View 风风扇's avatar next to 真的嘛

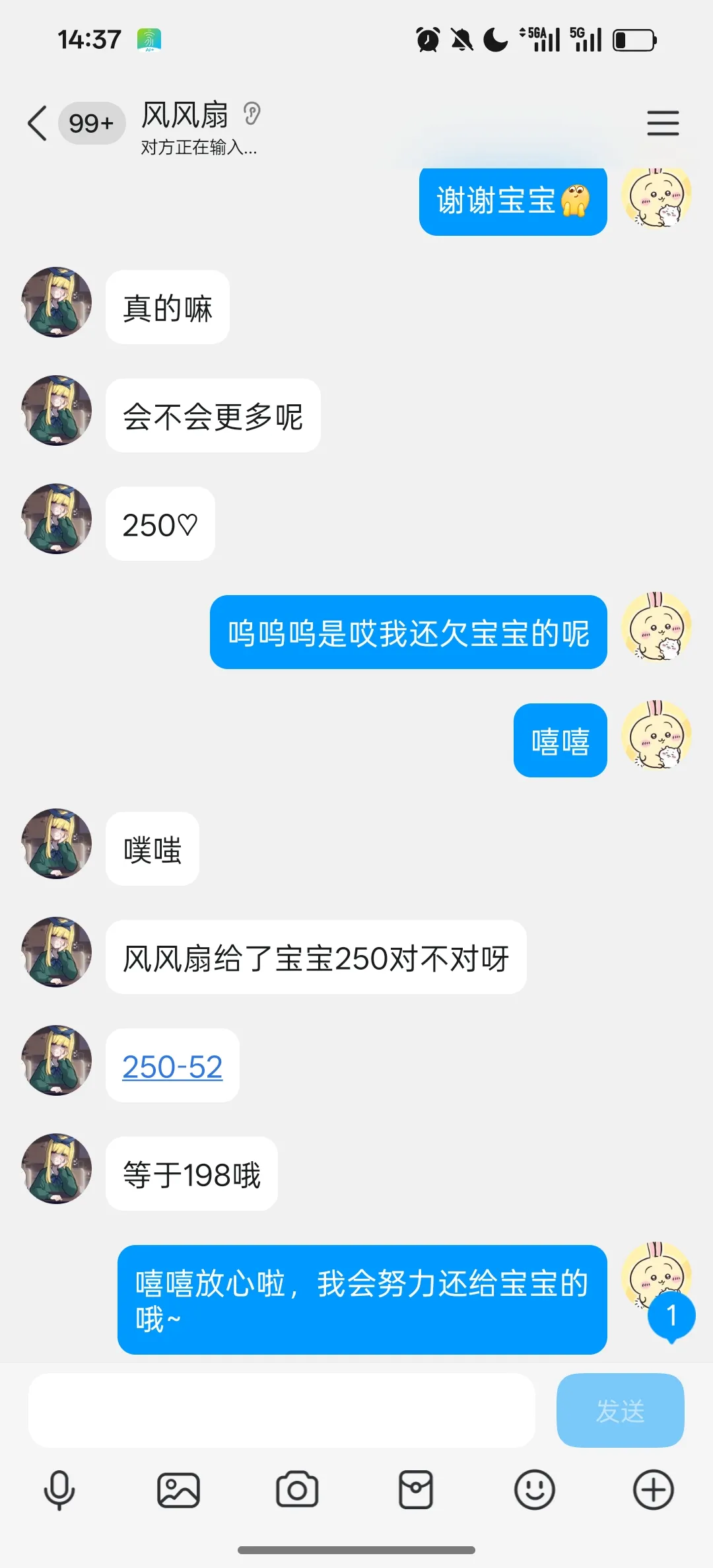click(x=57, y=303)
